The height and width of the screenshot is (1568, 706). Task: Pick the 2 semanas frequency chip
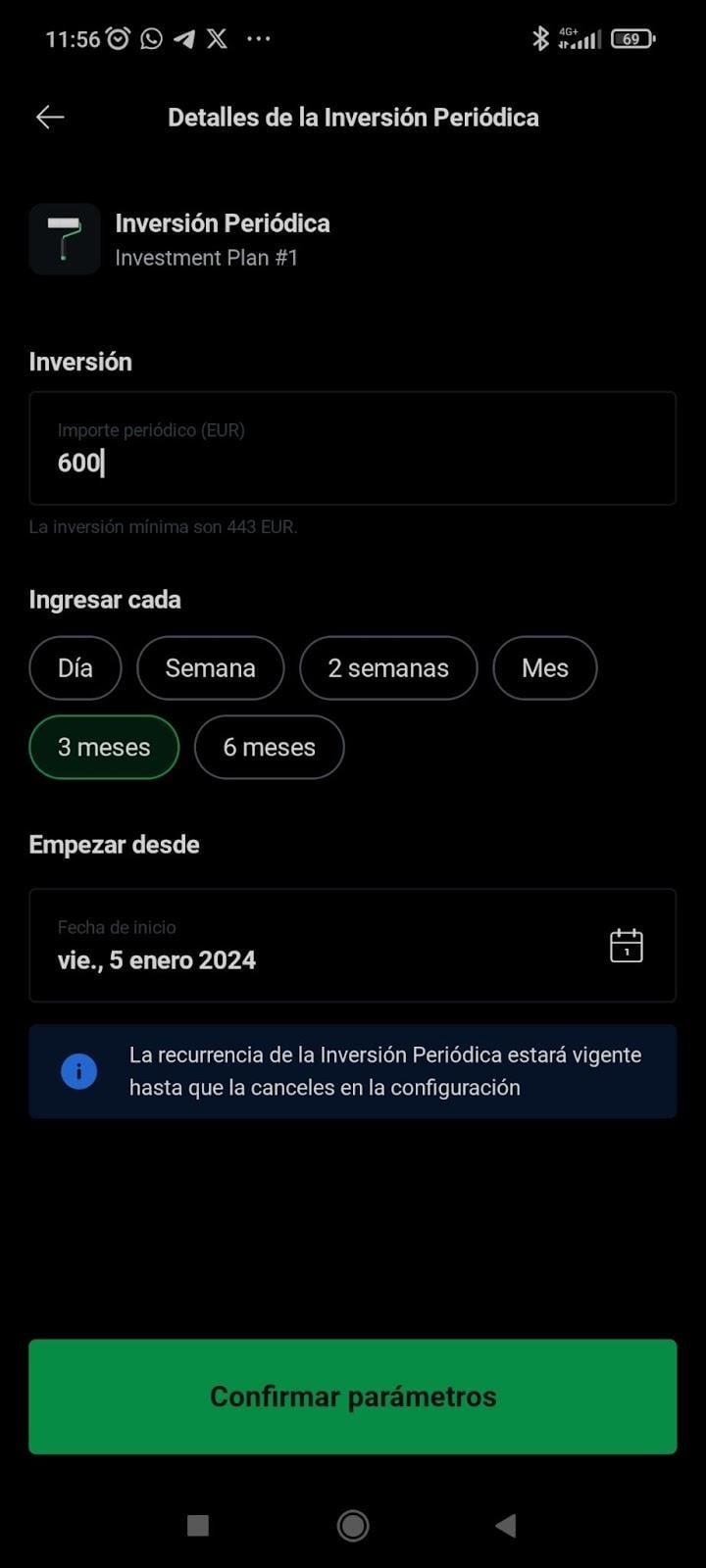pyautogui.click(x=388, y=668)
